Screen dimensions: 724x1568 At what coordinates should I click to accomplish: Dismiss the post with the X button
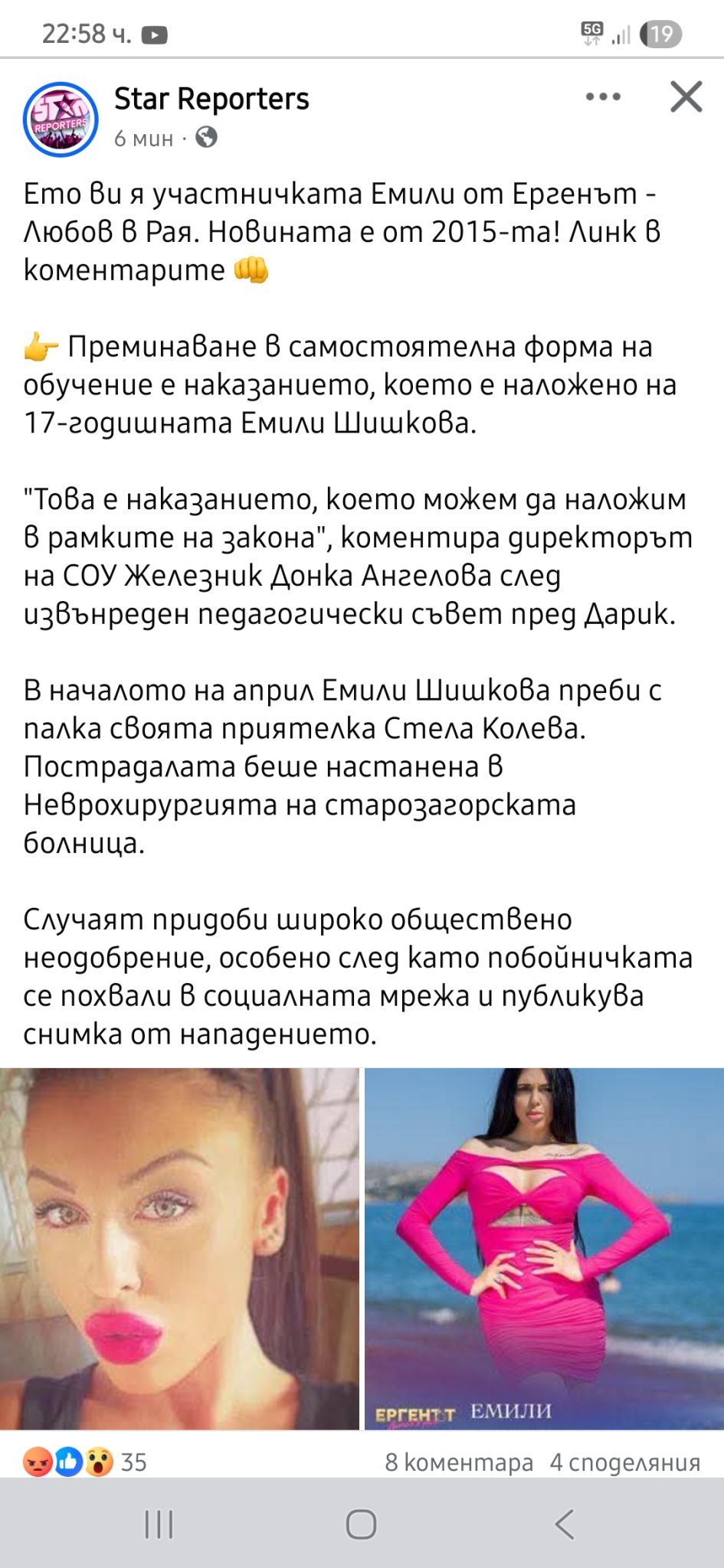[x=686, y=97]
